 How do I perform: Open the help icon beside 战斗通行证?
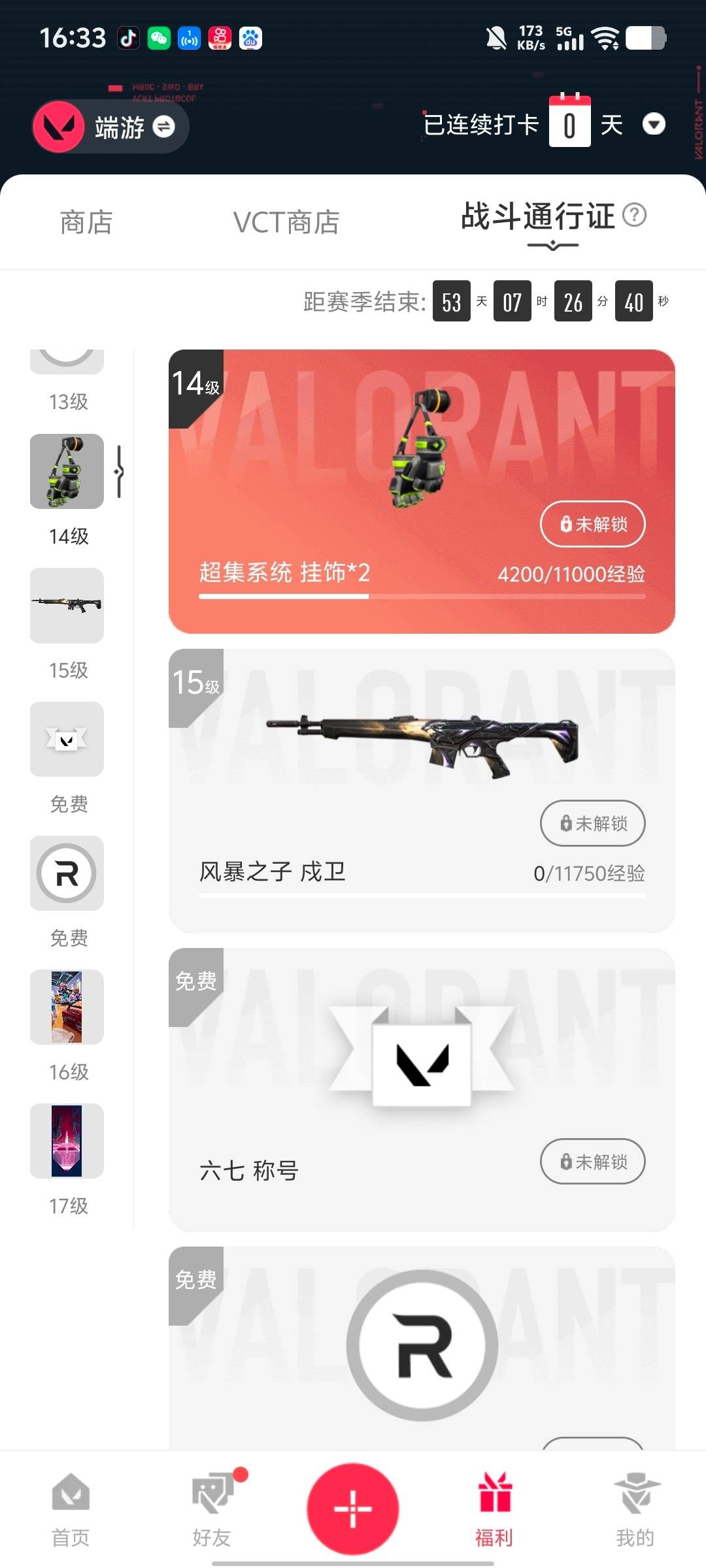click(x=634, y=214)
